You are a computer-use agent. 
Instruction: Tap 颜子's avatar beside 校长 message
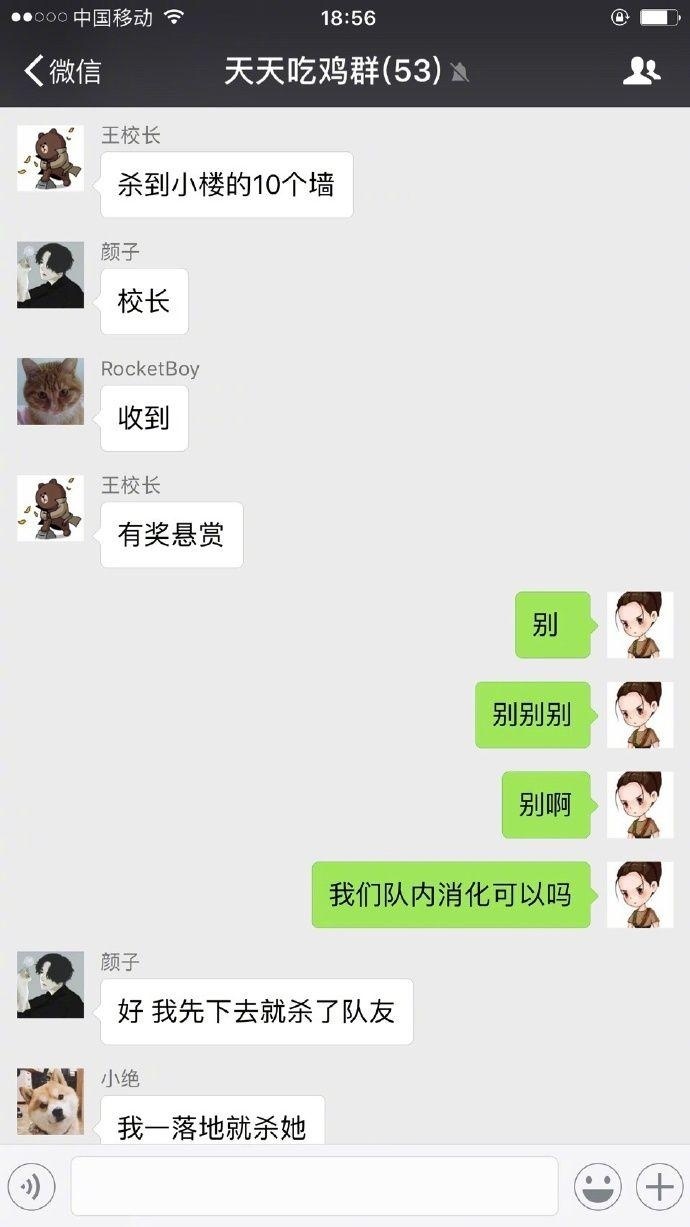[x=50, y=274]
